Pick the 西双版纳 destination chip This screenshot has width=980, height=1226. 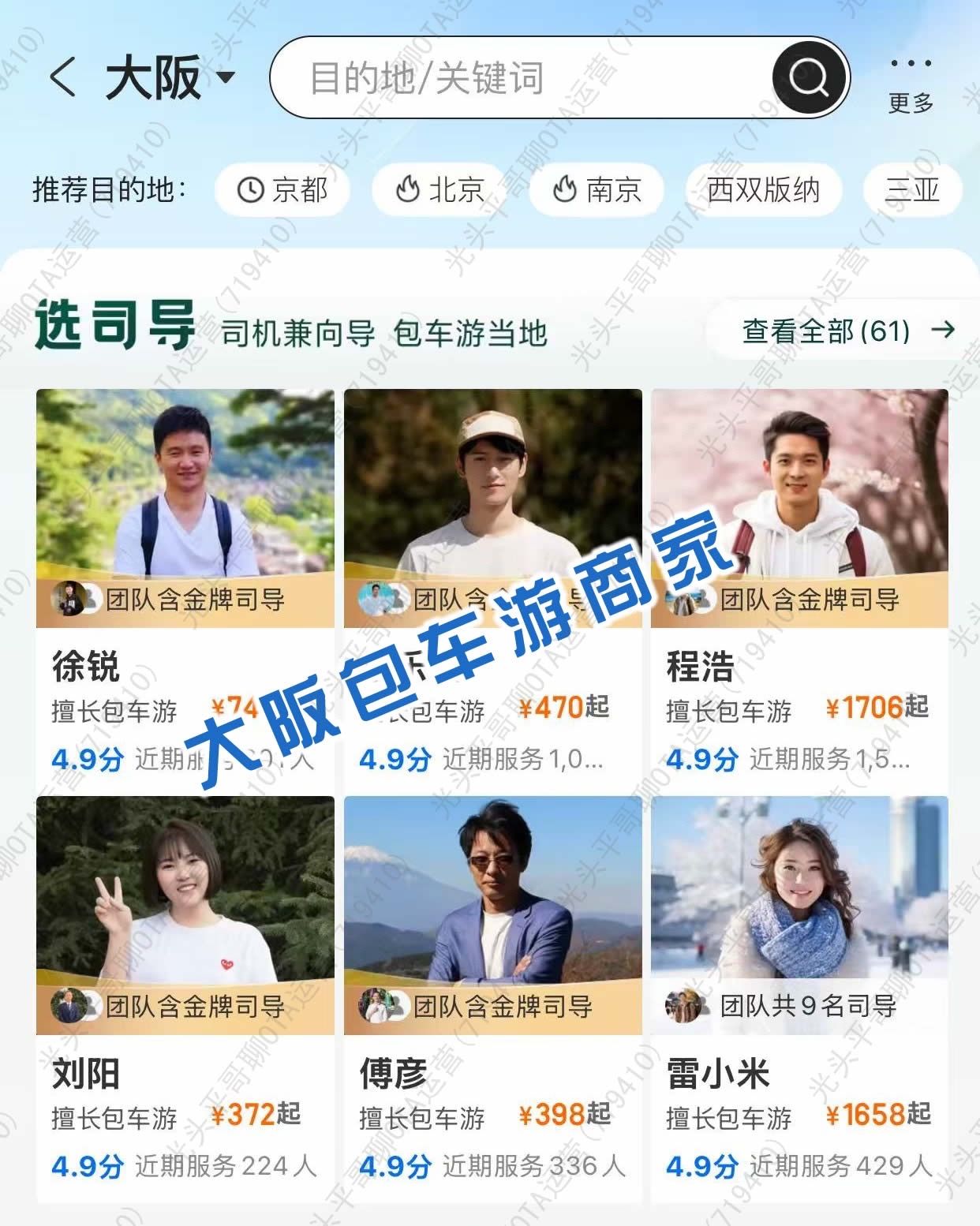(x=763, y=190)
